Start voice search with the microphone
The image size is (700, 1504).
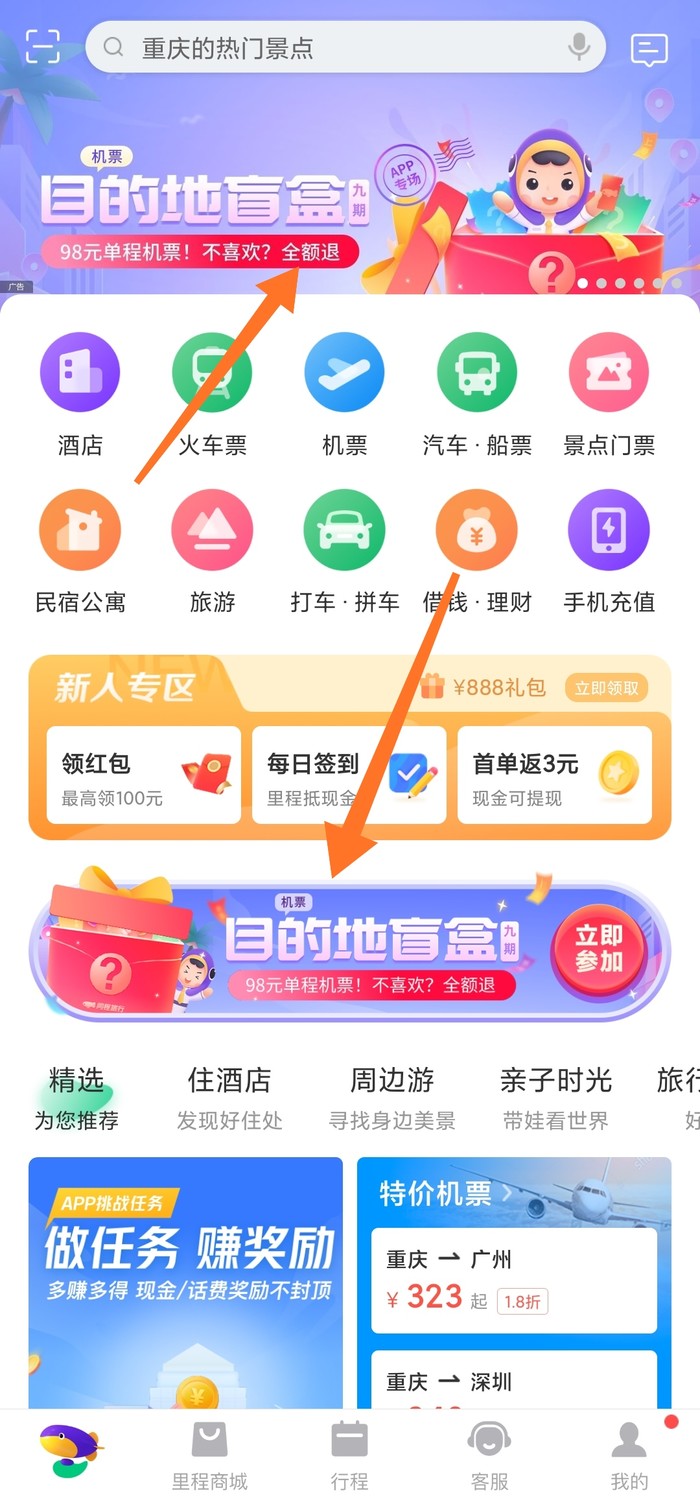point(578,47)
